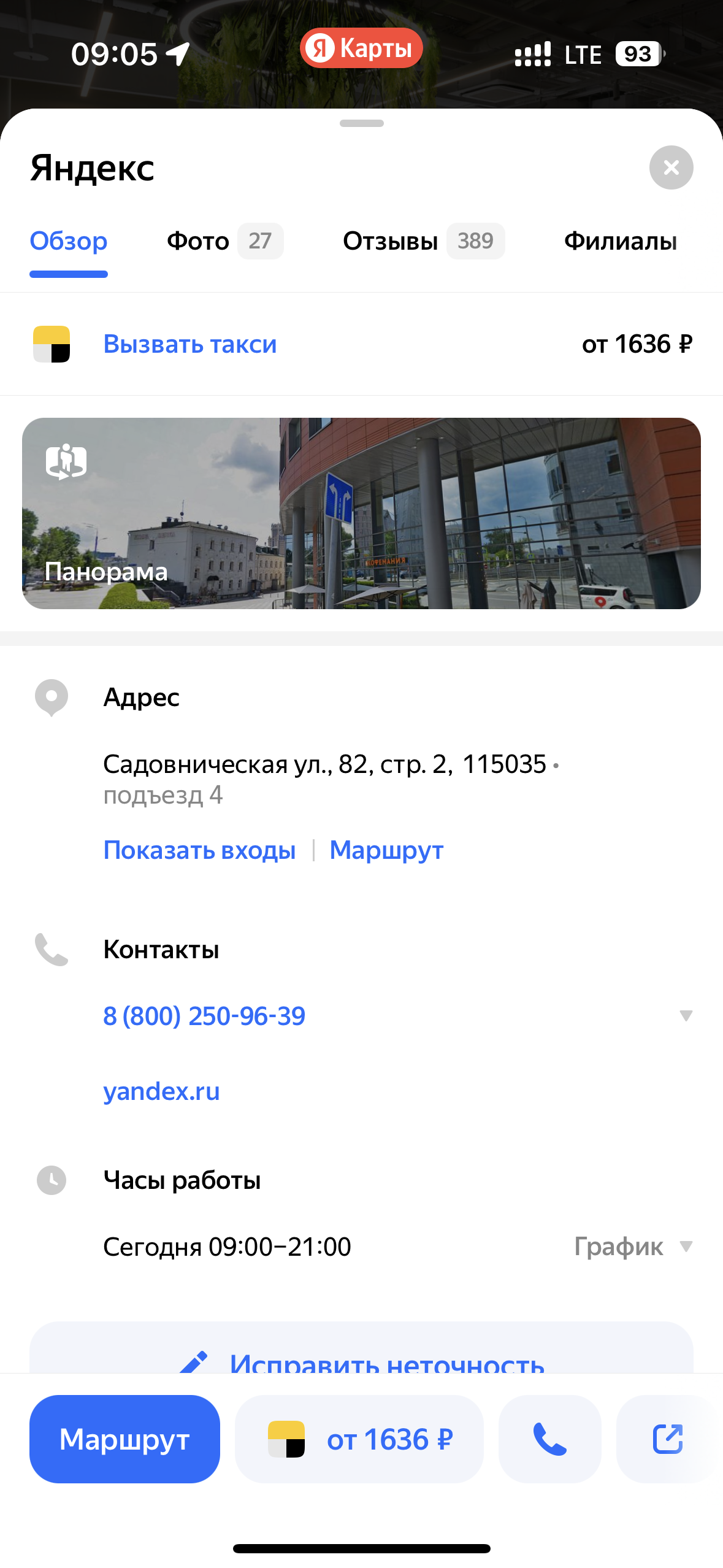Tap the phone call icon button
Image resolution: width=723 pixels, height=1568 pixels.
point(549,1439)
